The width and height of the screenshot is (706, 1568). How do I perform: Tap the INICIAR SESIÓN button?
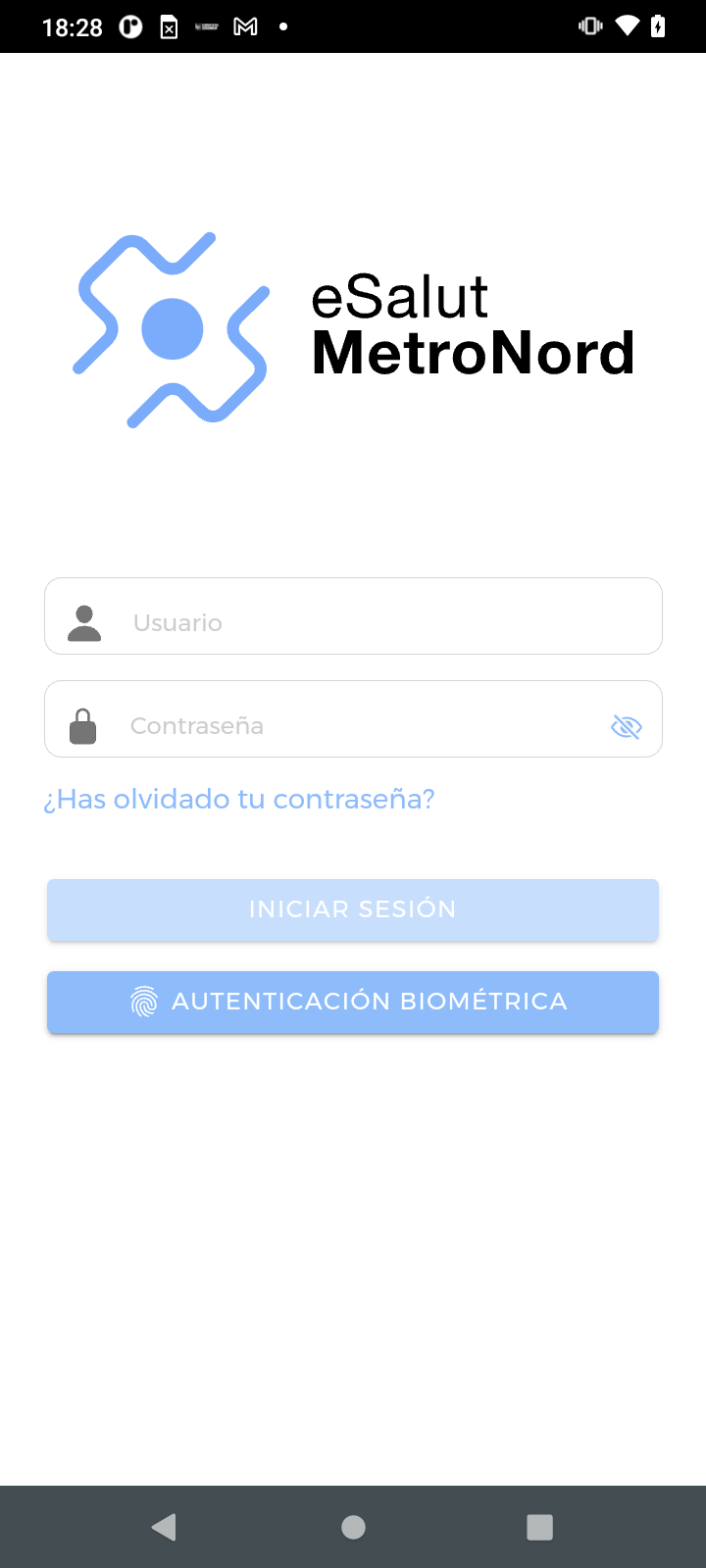[353, 909]
